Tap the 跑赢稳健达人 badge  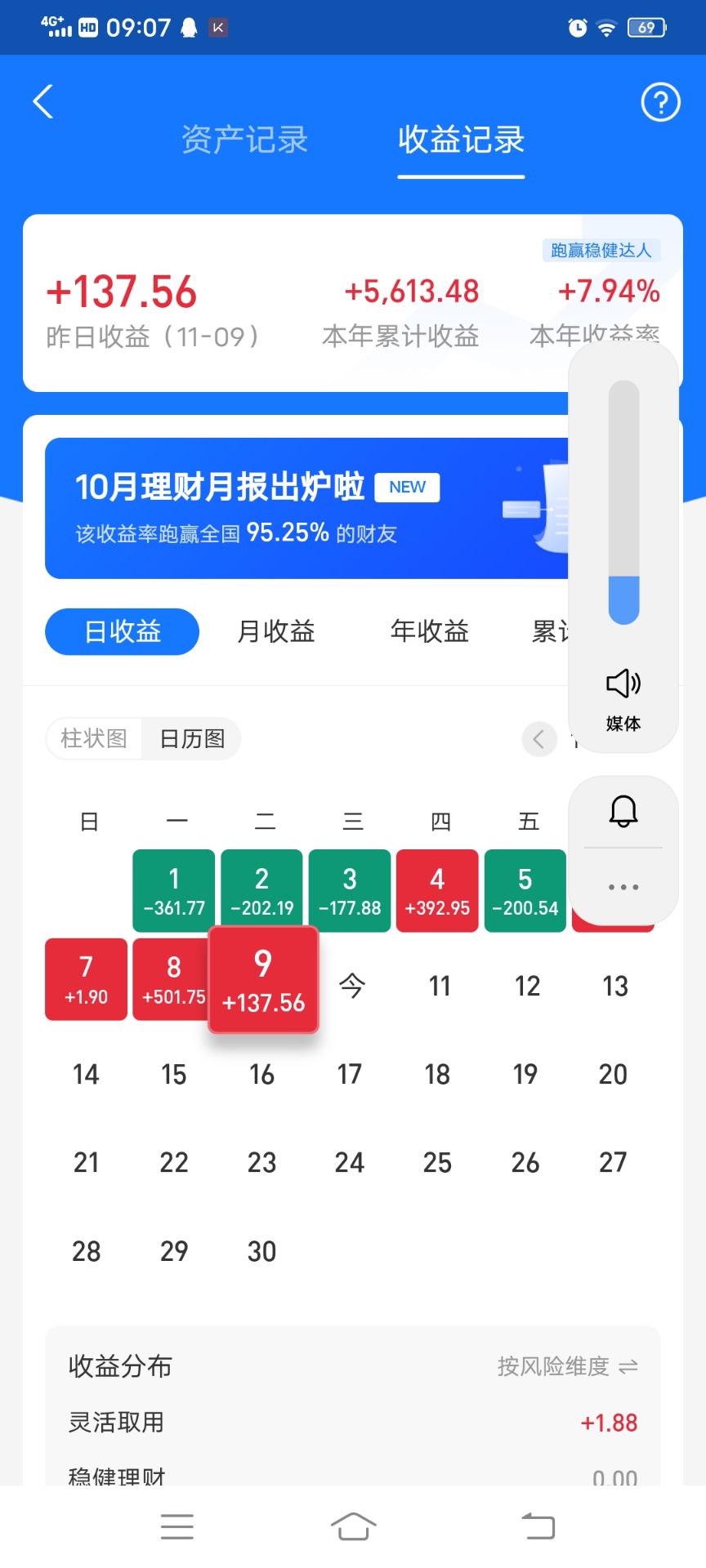(x=601, y=250)
